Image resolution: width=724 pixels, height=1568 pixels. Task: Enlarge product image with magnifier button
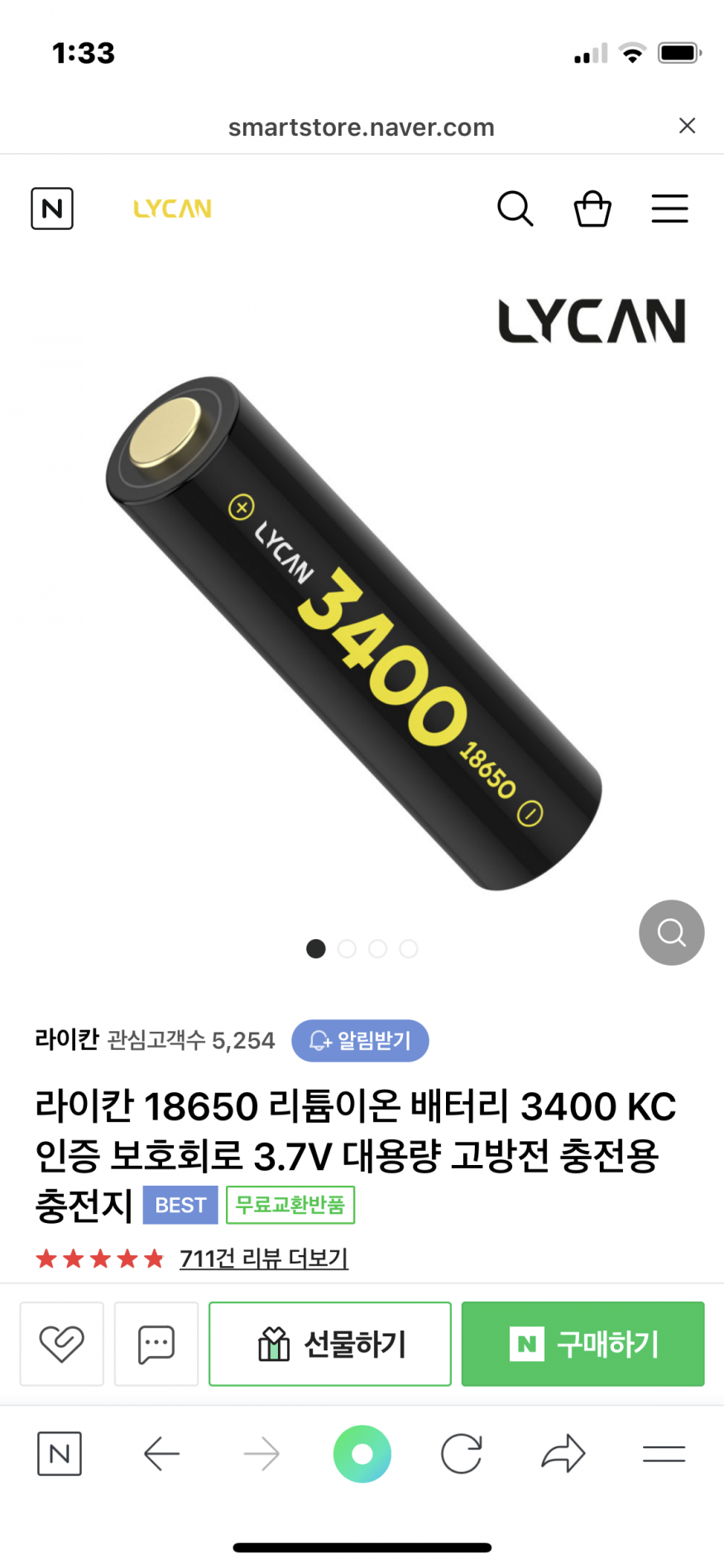pyautogui.click(x=671, y=933)
